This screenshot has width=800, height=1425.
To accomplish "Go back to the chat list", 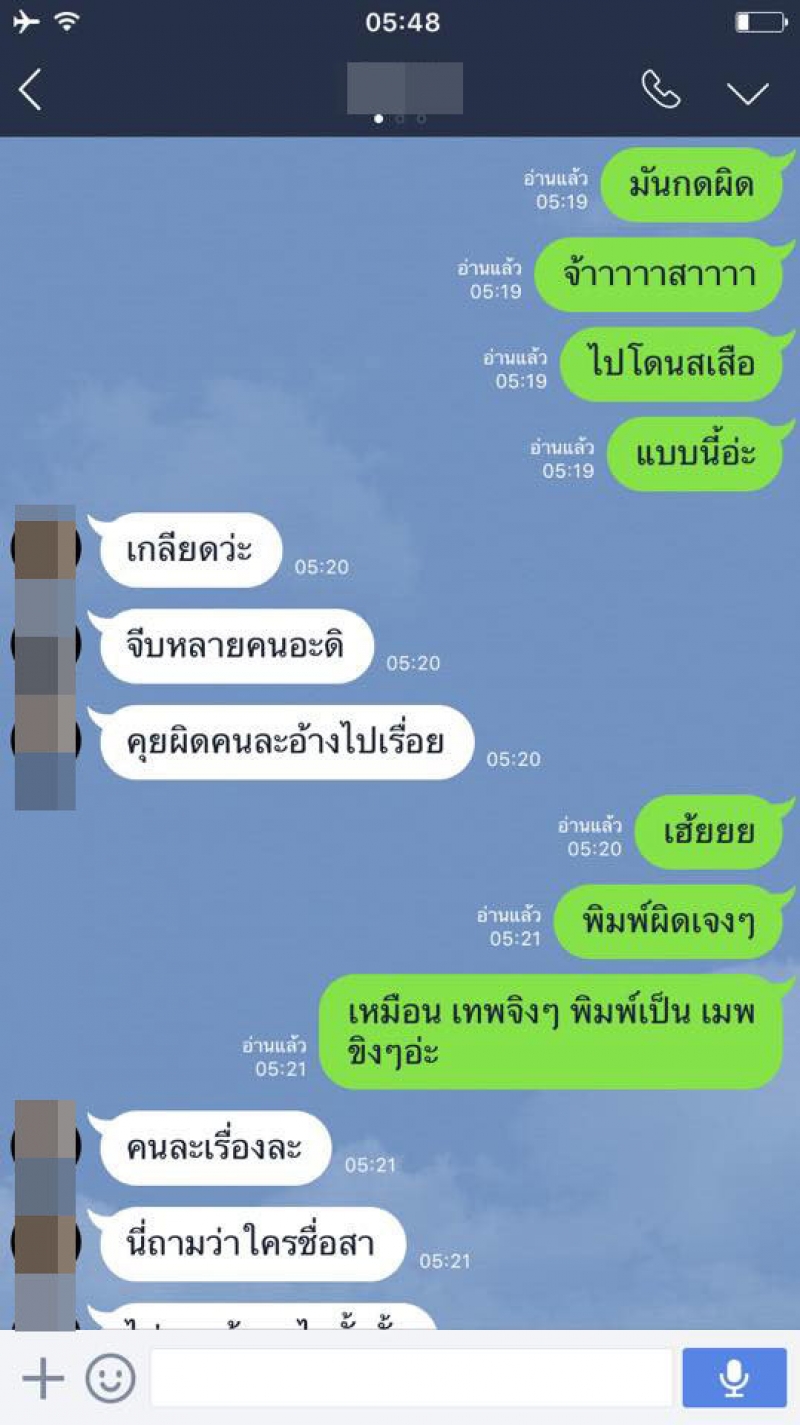I will tap(30, 90).
